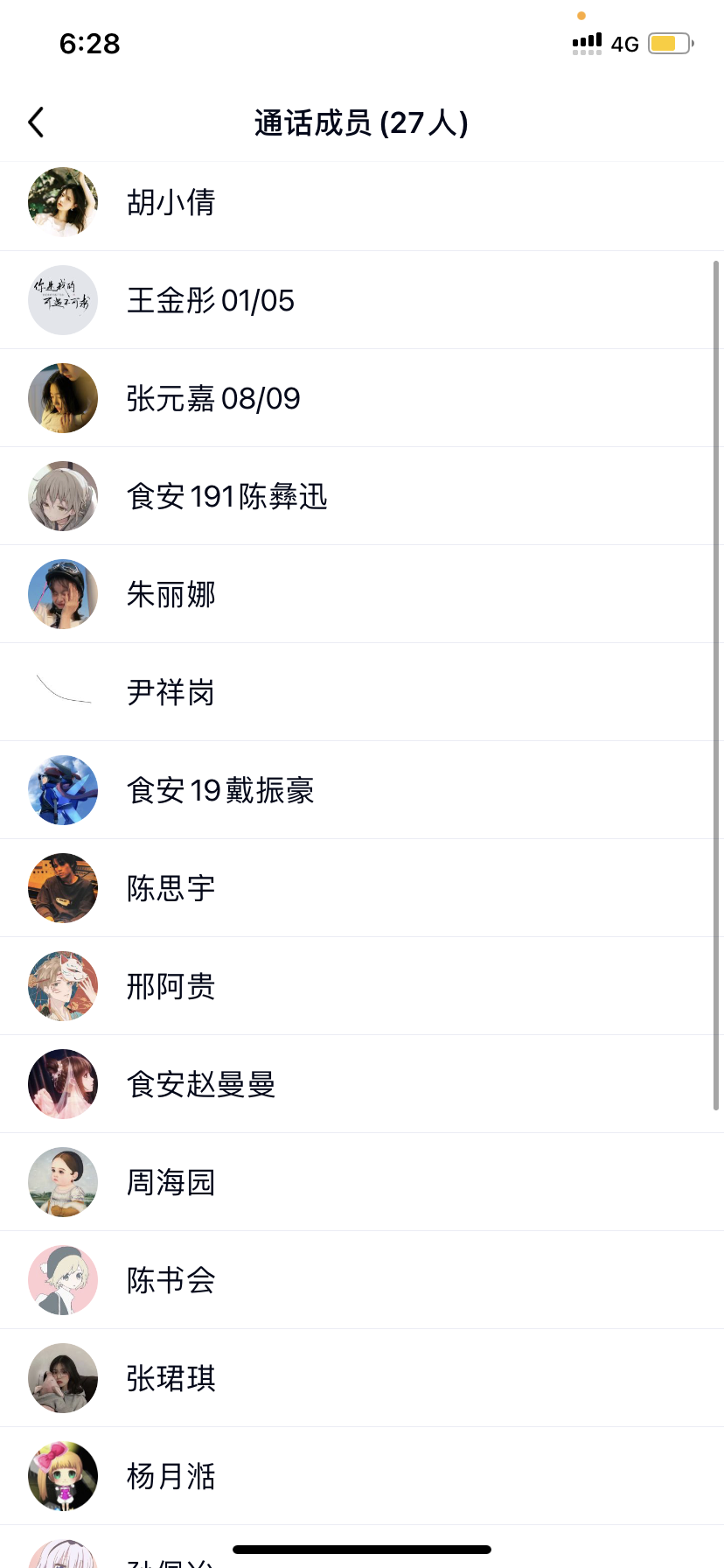View member 朱丽娜
The image size is (724, 1568).
click(171, 595)
